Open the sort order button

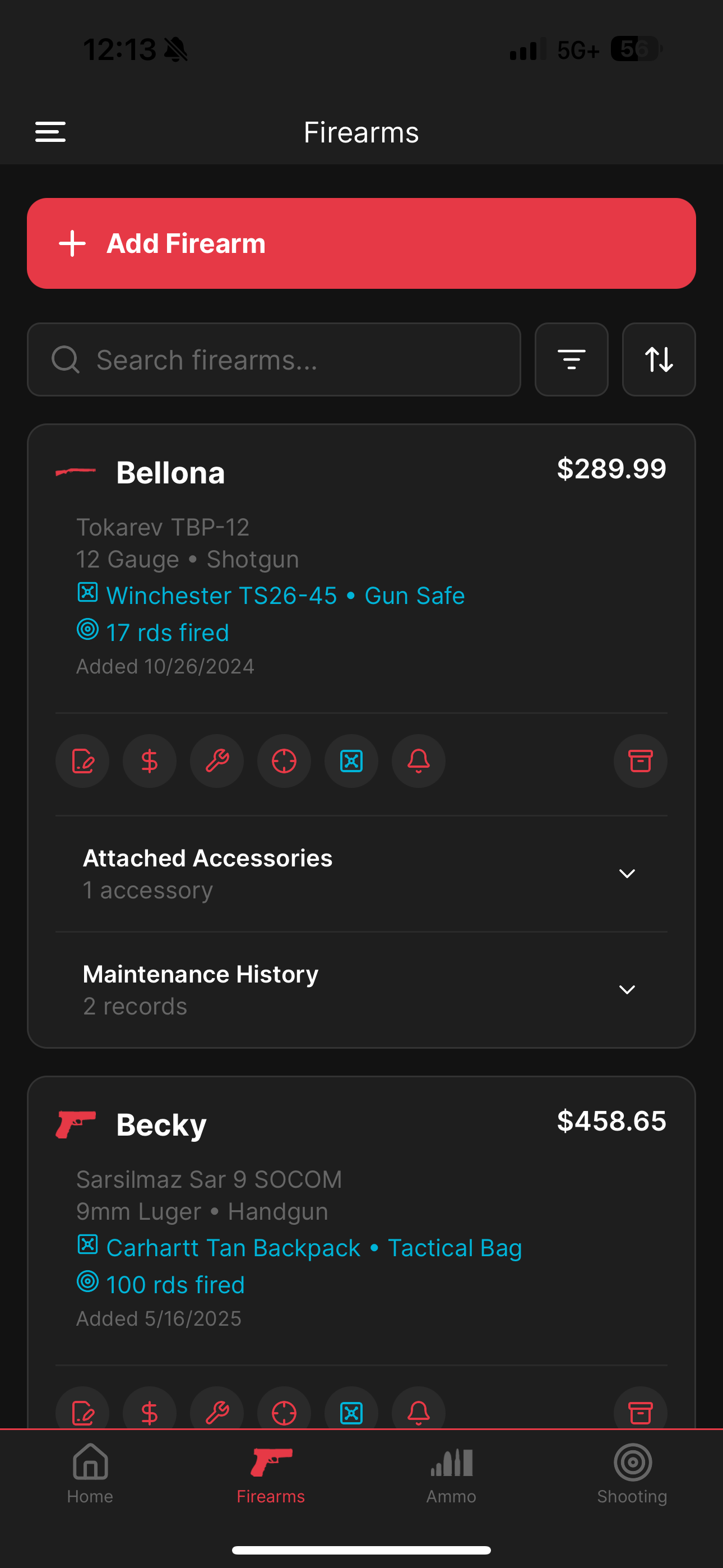659,359
